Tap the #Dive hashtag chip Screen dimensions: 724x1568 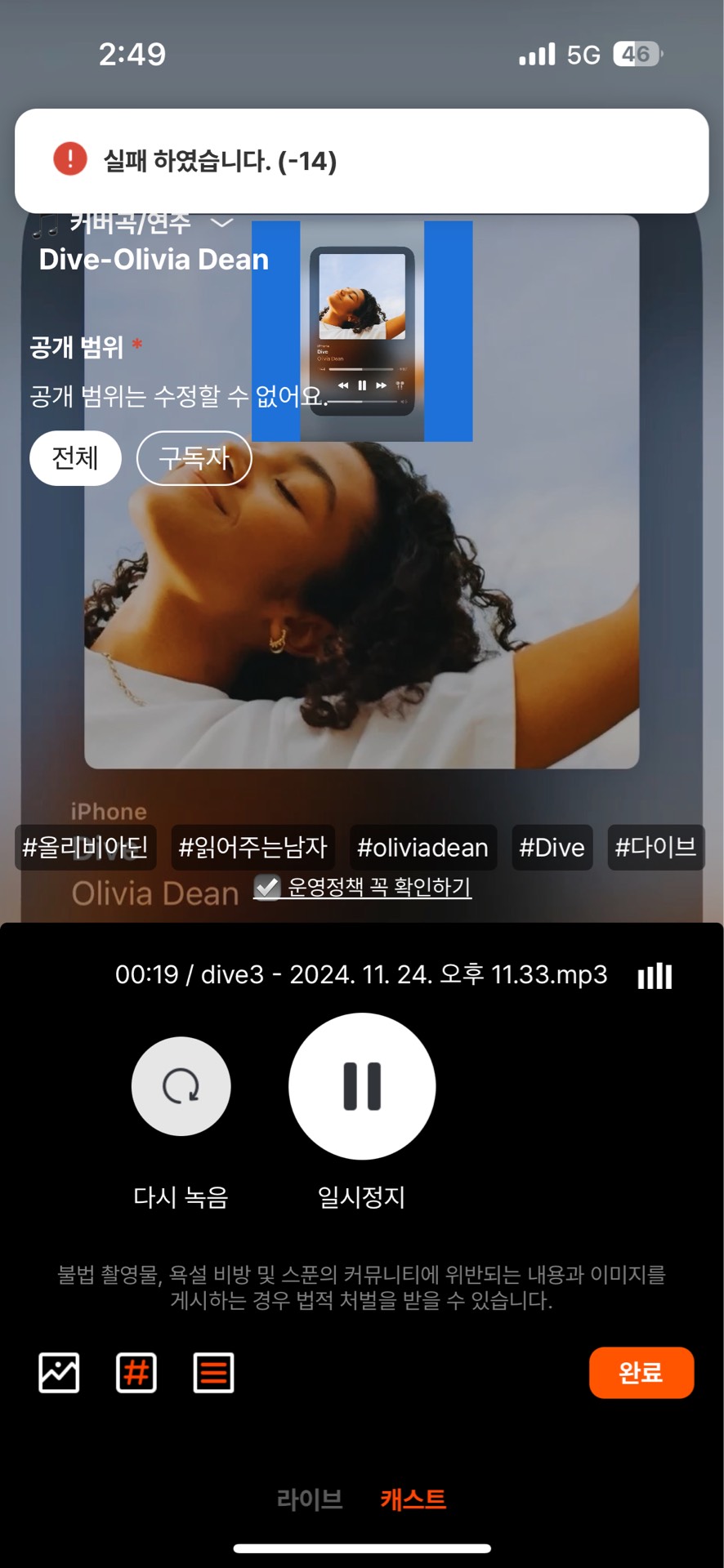click(552, 848)
